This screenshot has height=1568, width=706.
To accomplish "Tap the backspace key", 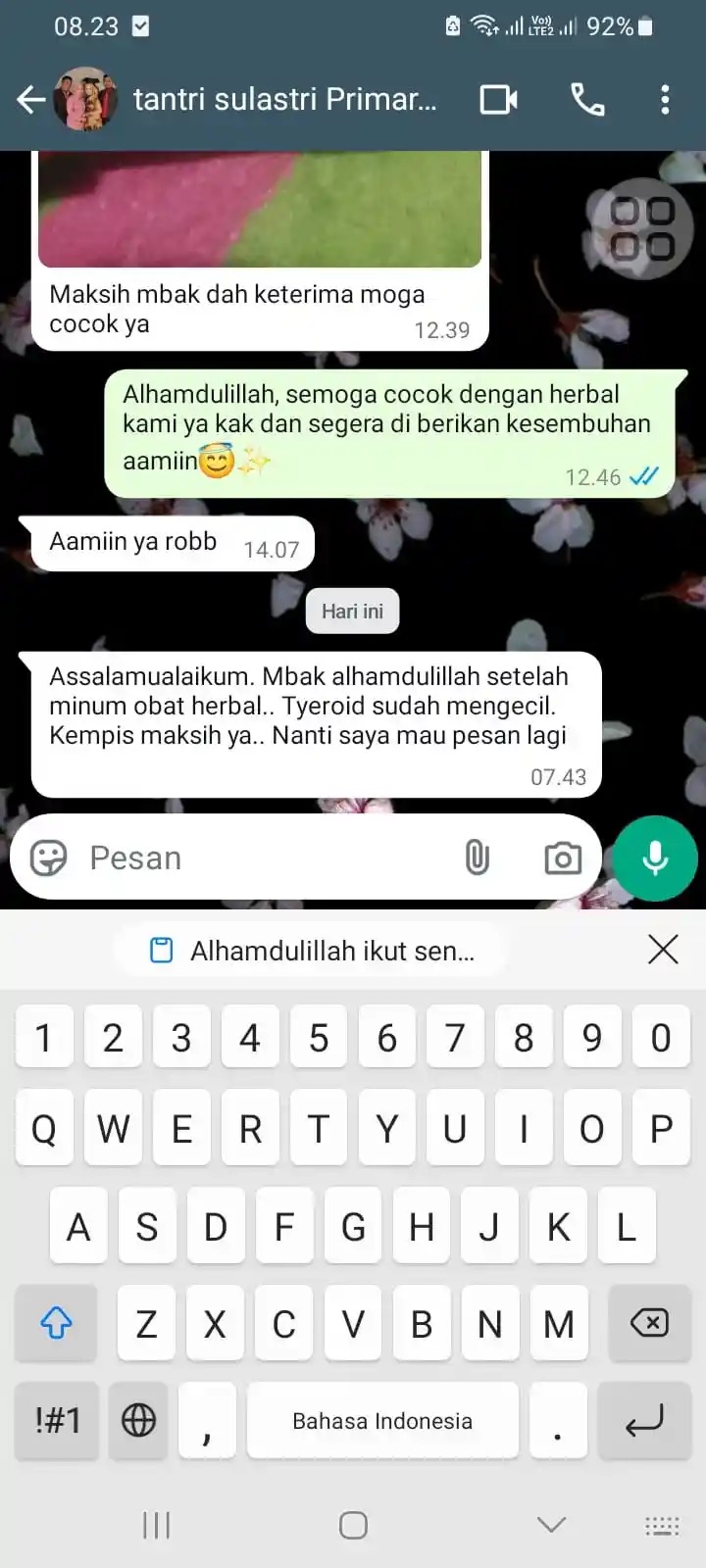I will (649, 1323).
